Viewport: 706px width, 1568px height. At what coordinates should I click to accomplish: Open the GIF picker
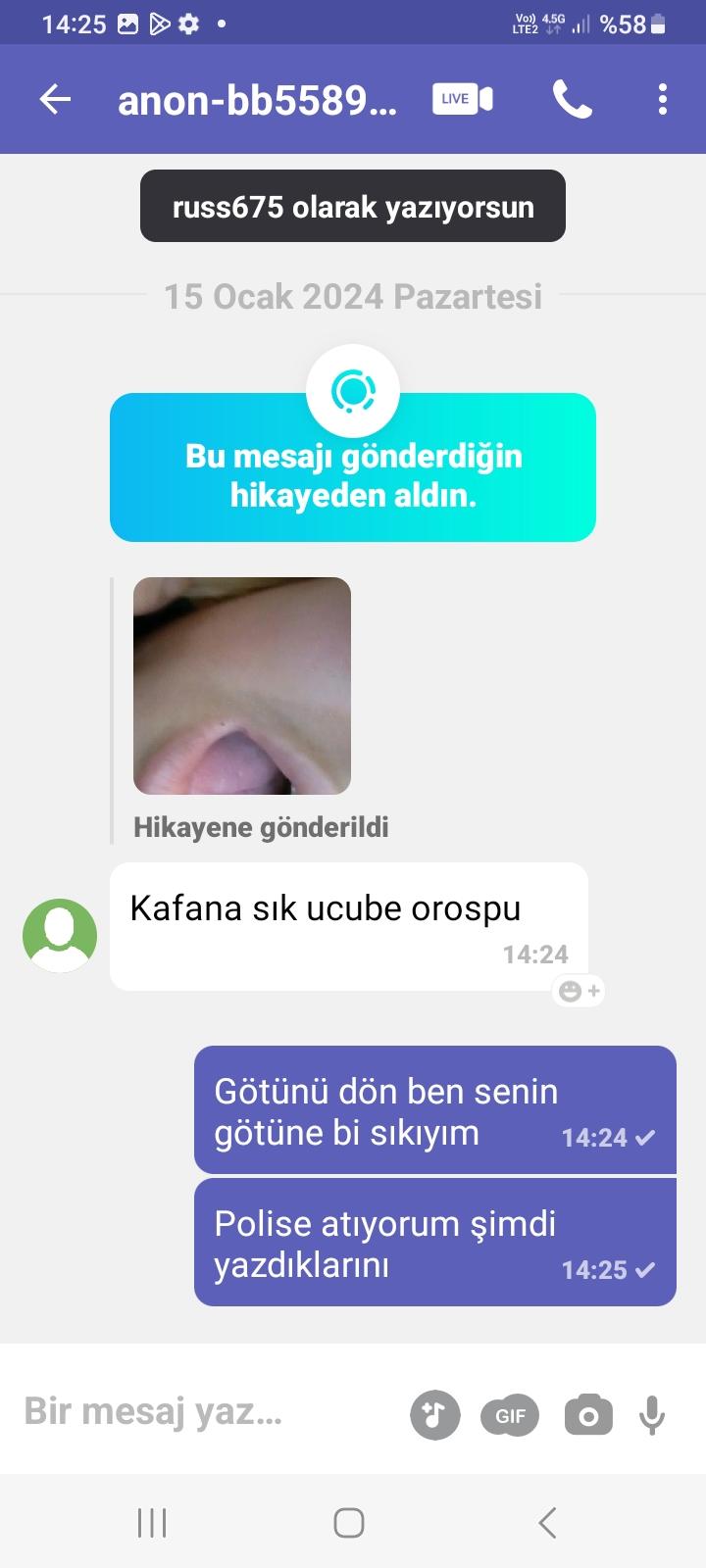pos(510,1415)
